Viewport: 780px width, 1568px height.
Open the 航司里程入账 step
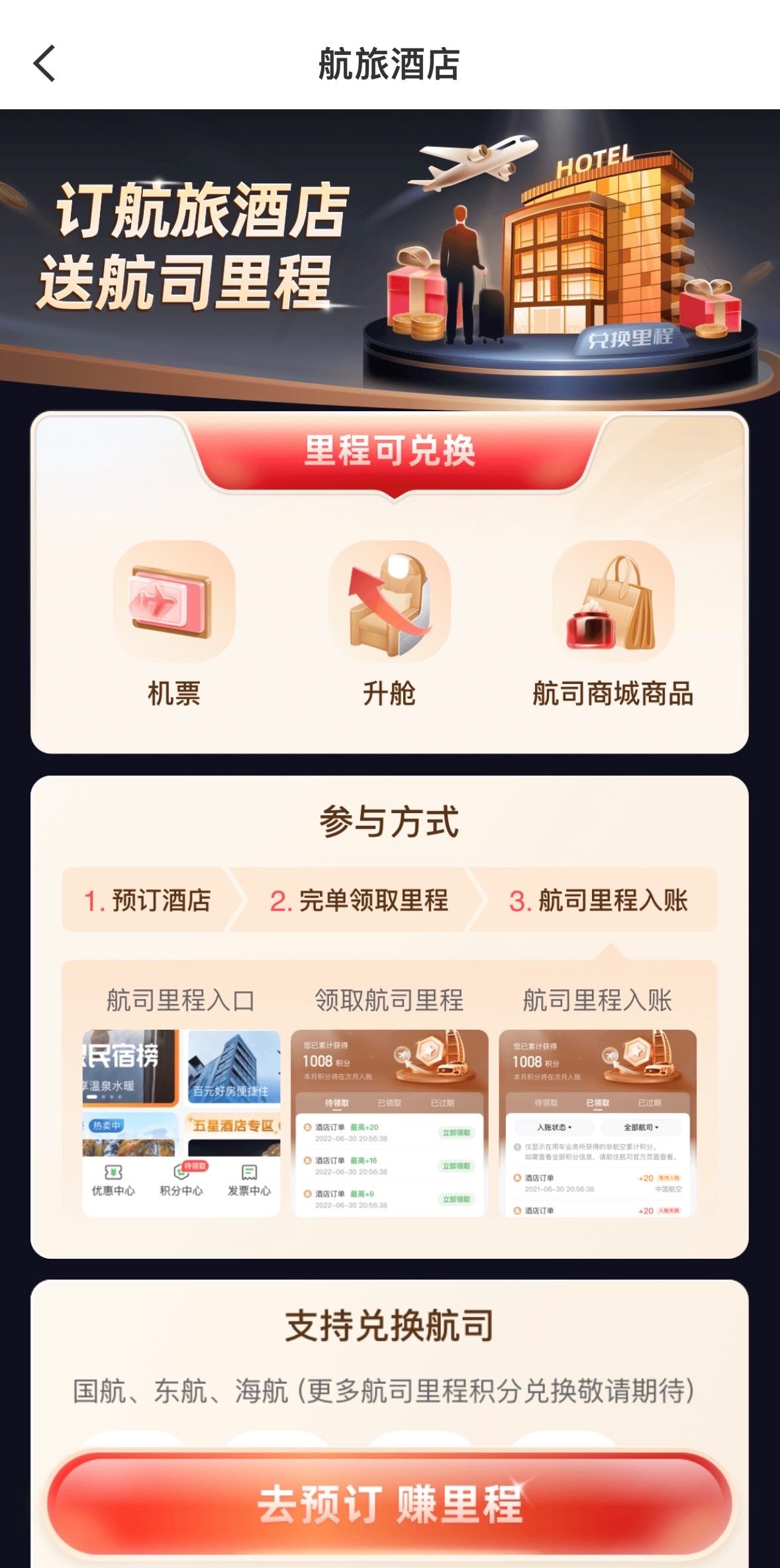point(598,901)
